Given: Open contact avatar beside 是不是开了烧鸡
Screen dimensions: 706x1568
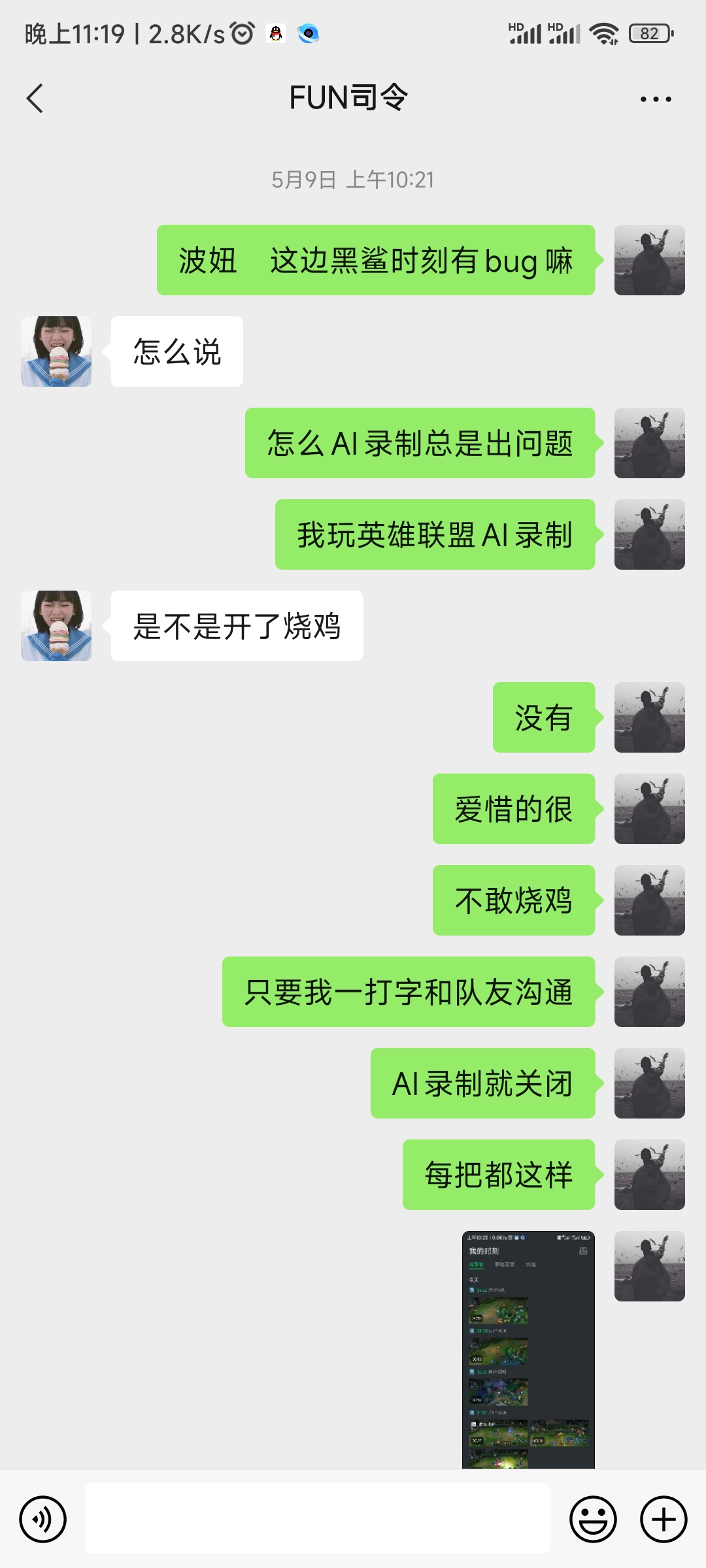Looking at the screenshot, I should click(x=56, y=626).
